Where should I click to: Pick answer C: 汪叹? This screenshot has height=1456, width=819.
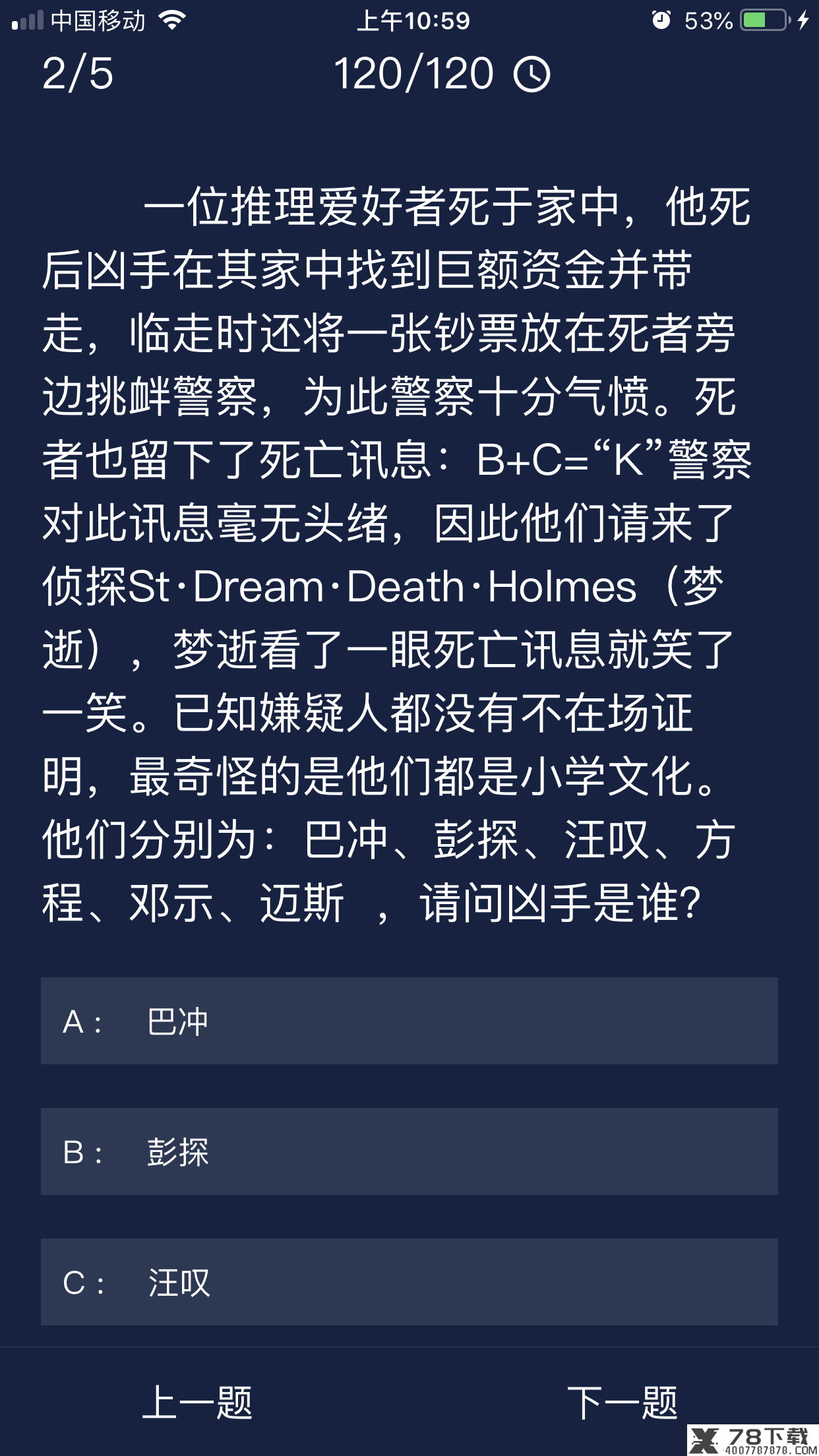[x=409, y=1282]
